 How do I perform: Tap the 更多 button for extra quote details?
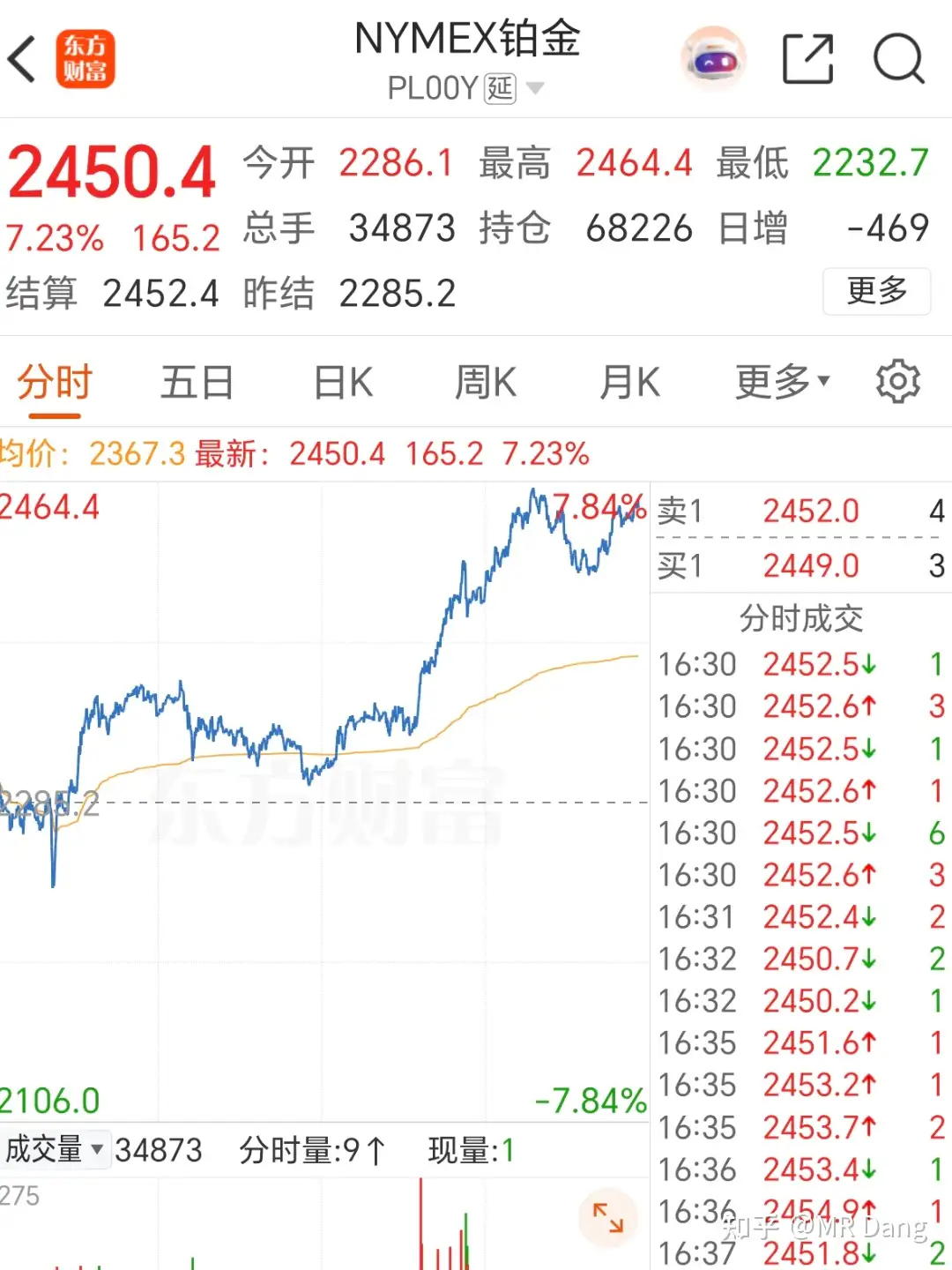pos(876,292)
